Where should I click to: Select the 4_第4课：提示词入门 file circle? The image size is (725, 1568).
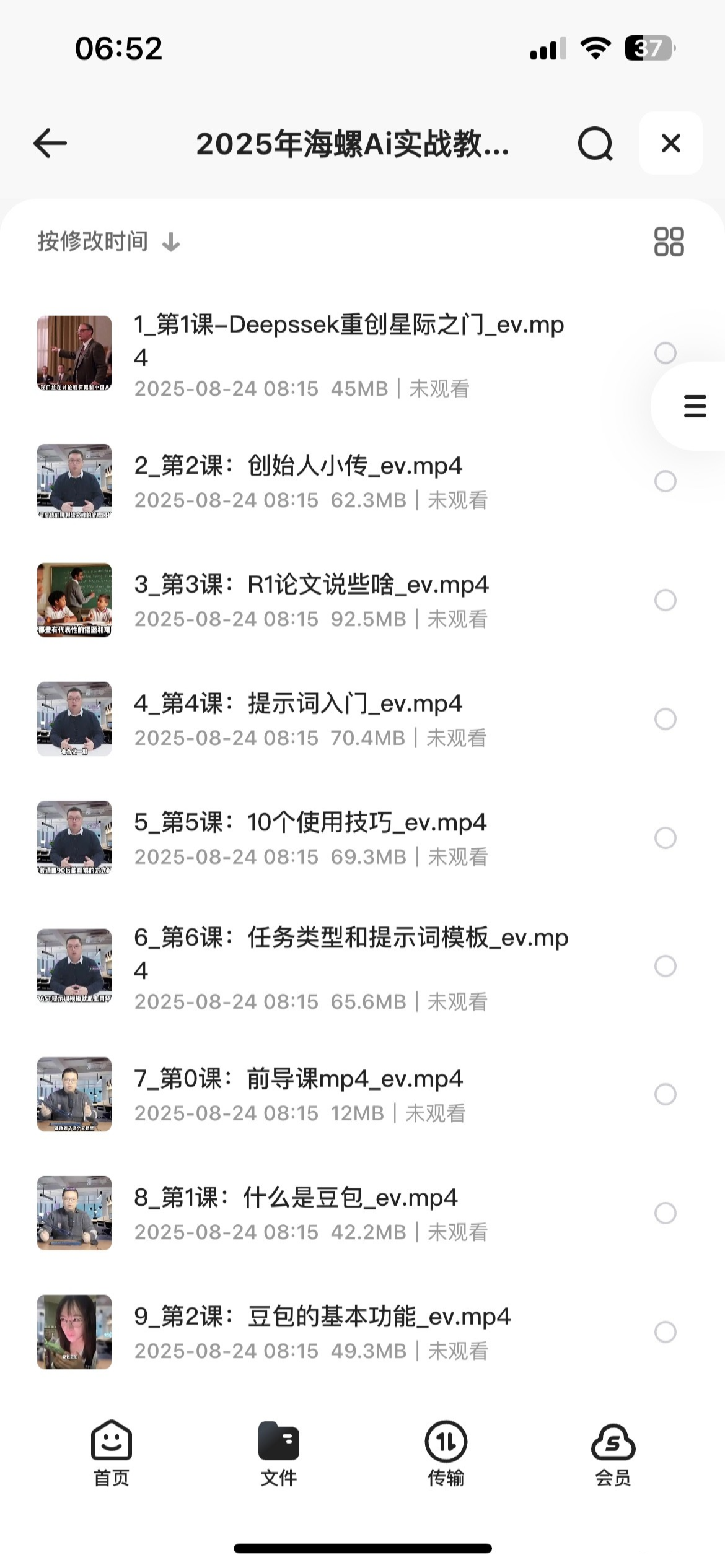click(665, 719)
